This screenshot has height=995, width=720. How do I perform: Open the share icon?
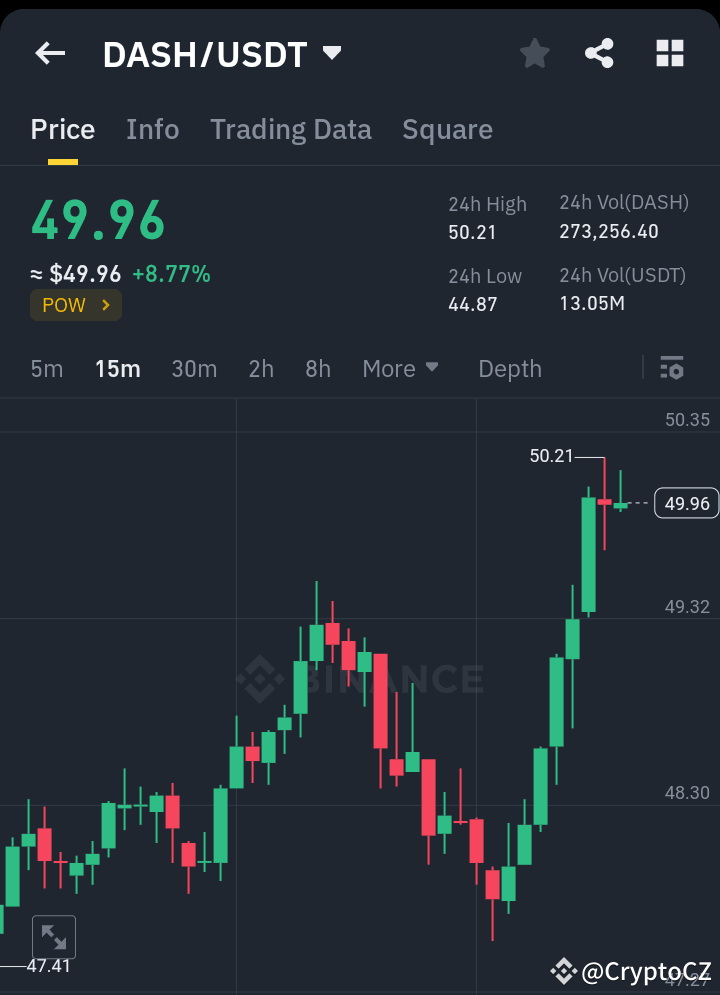click(x=599, y=53)
